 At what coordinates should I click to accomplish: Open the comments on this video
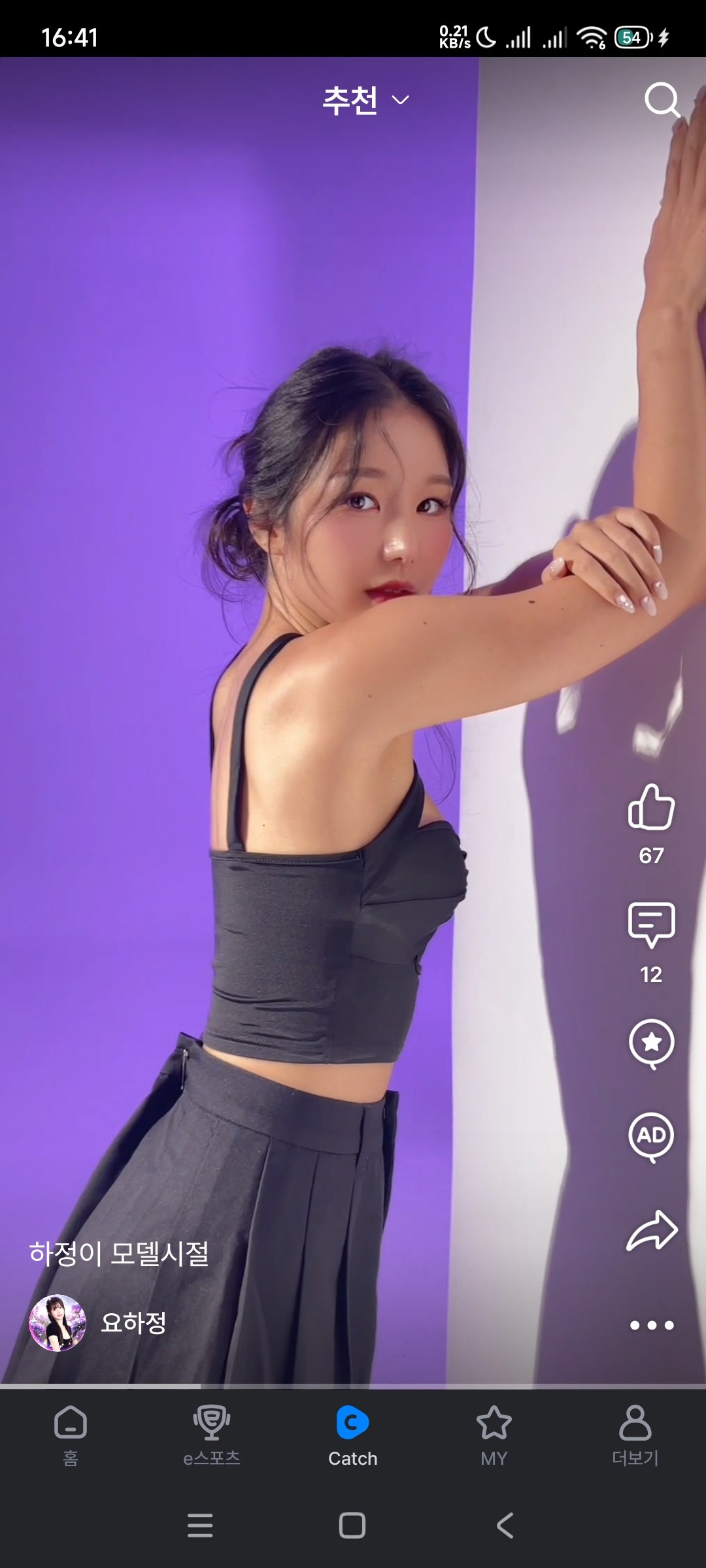tap(651, 925)
